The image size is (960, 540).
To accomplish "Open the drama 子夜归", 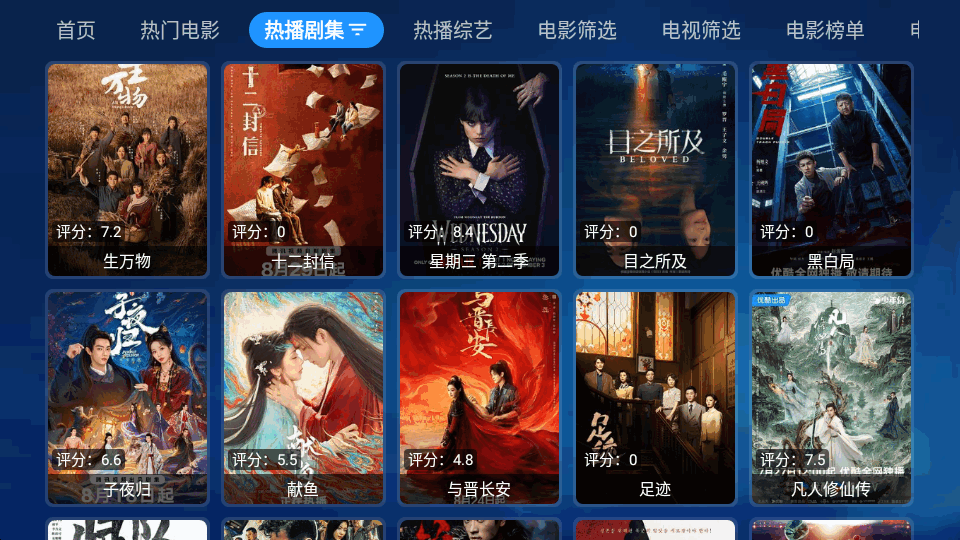I will point(127,398).
